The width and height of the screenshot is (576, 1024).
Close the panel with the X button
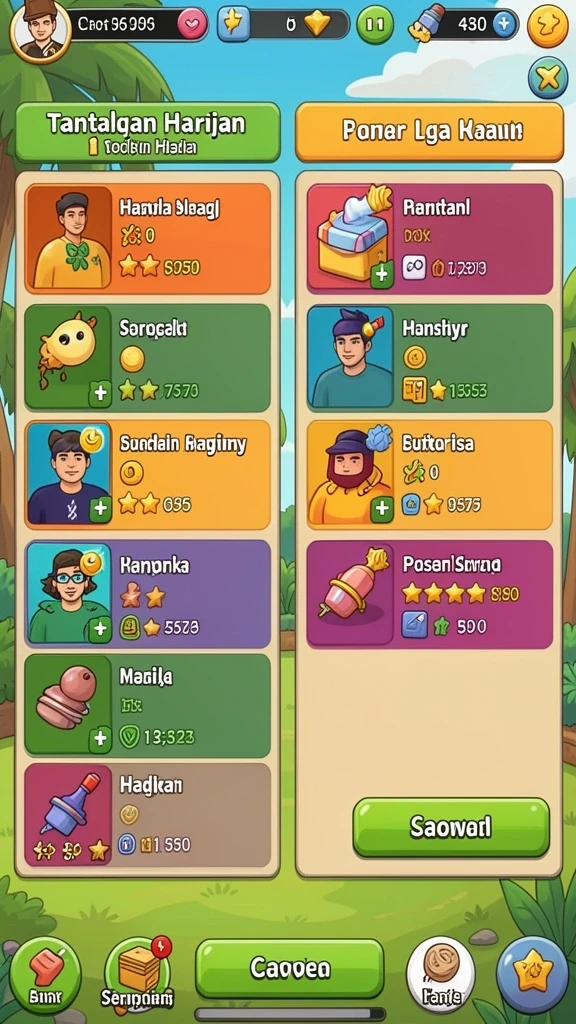548,78
